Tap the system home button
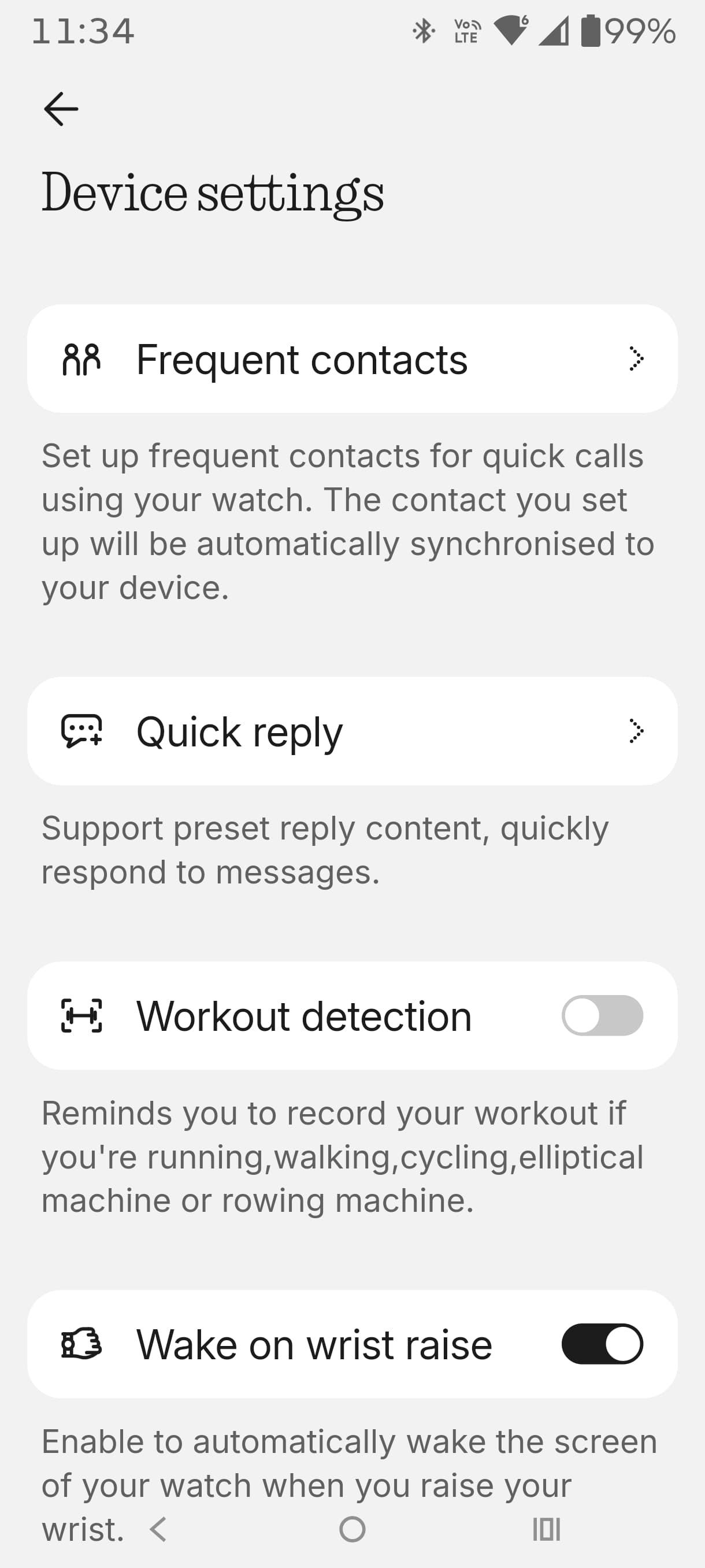This screenshot has width=705, height=1568. pyautogui.click(x=352, y=1529)
